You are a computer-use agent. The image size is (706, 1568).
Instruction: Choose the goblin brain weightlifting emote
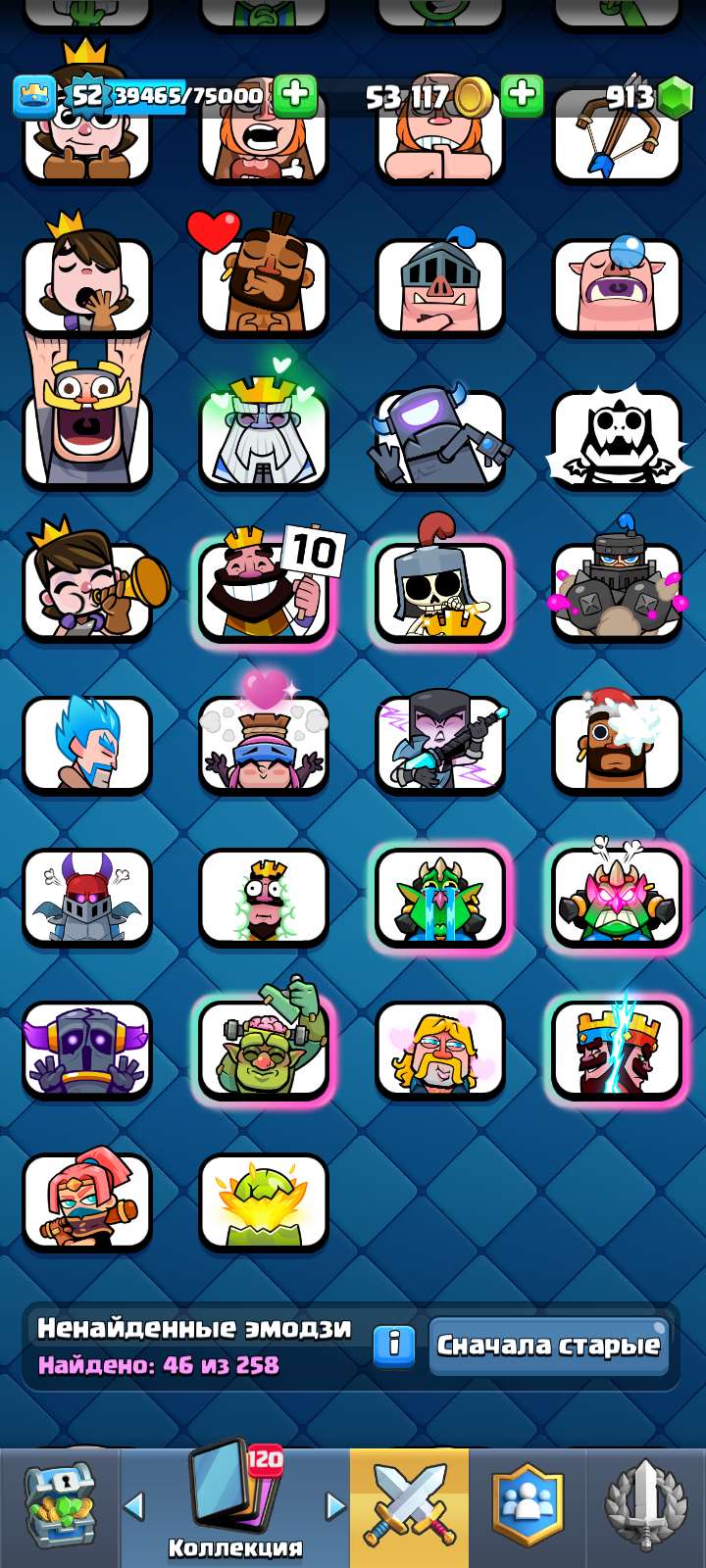coord(264,1049)
